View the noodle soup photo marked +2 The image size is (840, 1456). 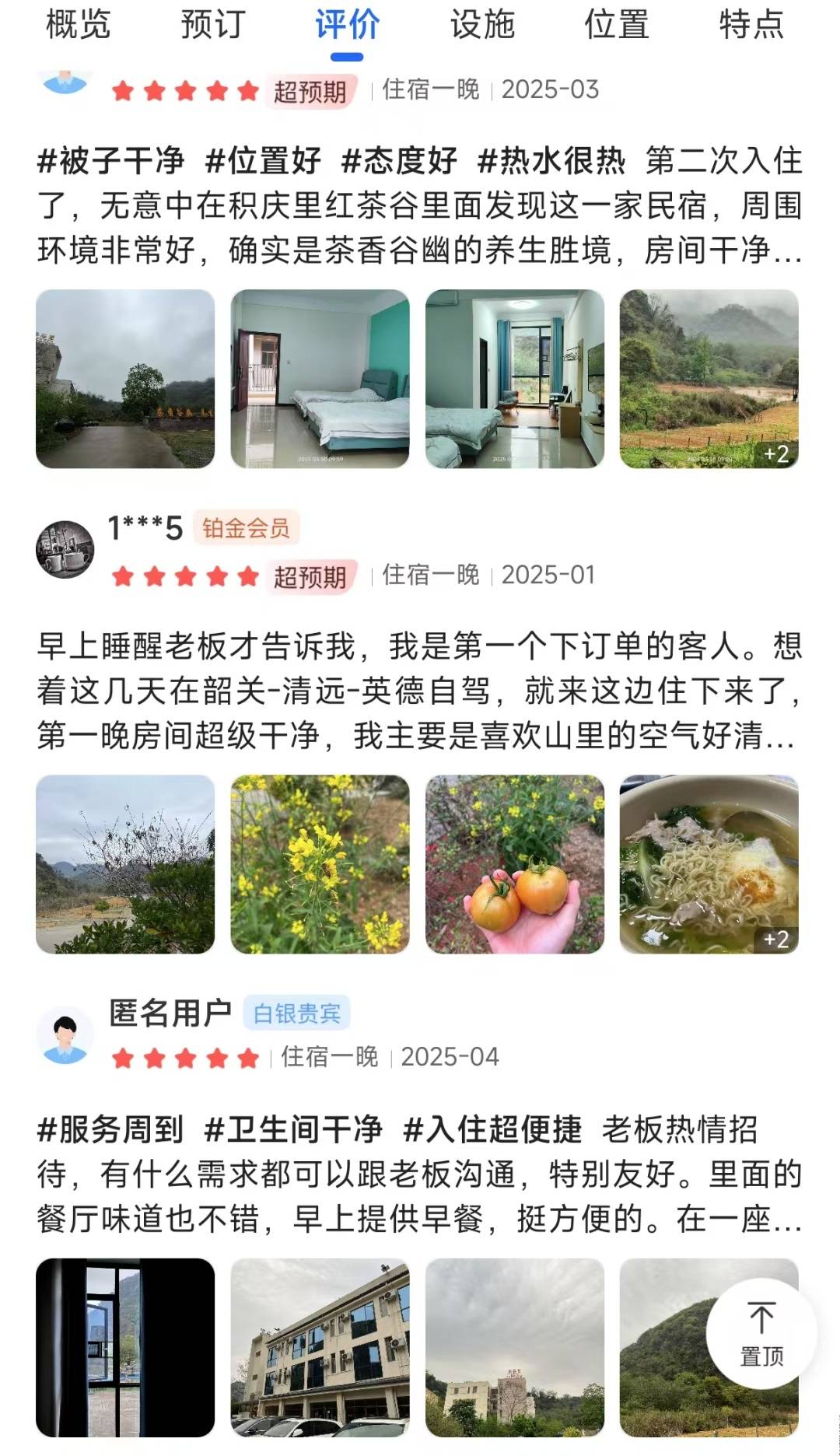click(709, 864)
